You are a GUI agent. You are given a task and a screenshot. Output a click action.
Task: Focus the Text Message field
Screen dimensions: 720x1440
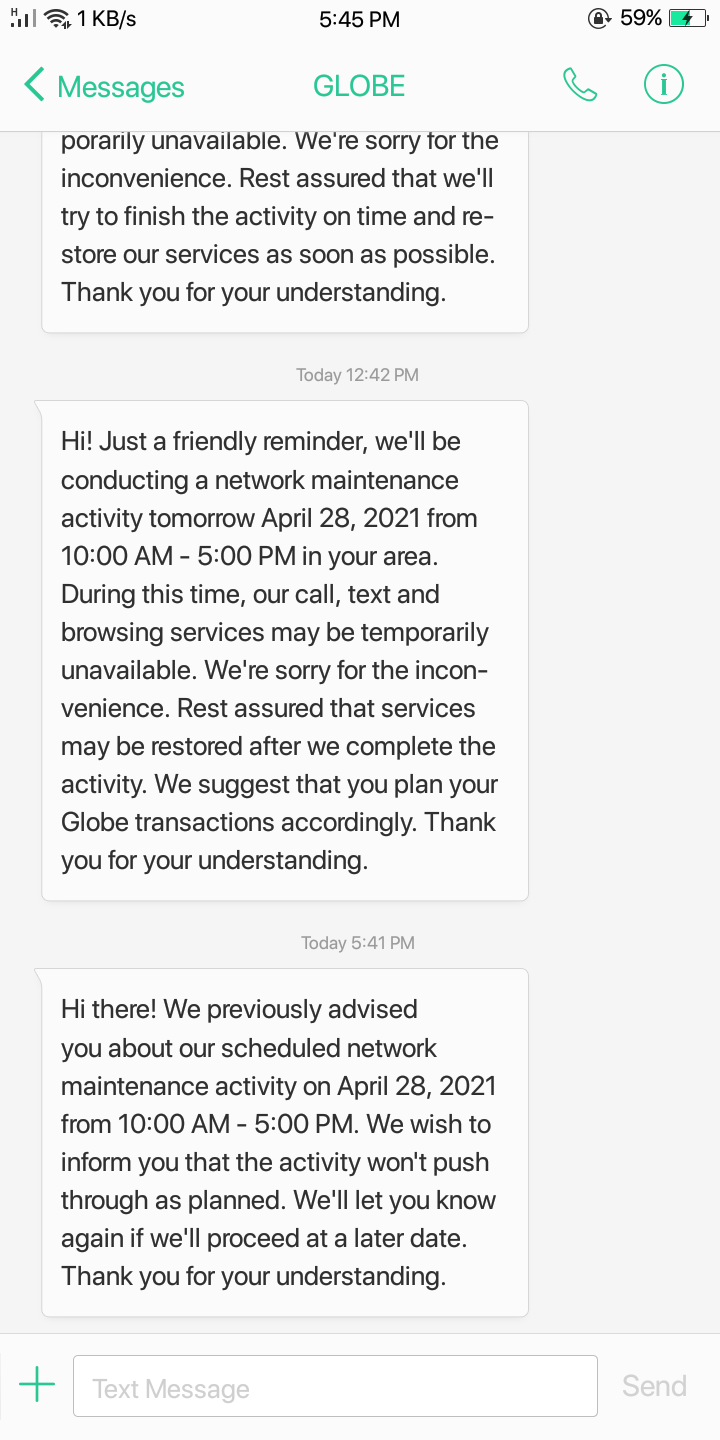(x=335, y=1386)
